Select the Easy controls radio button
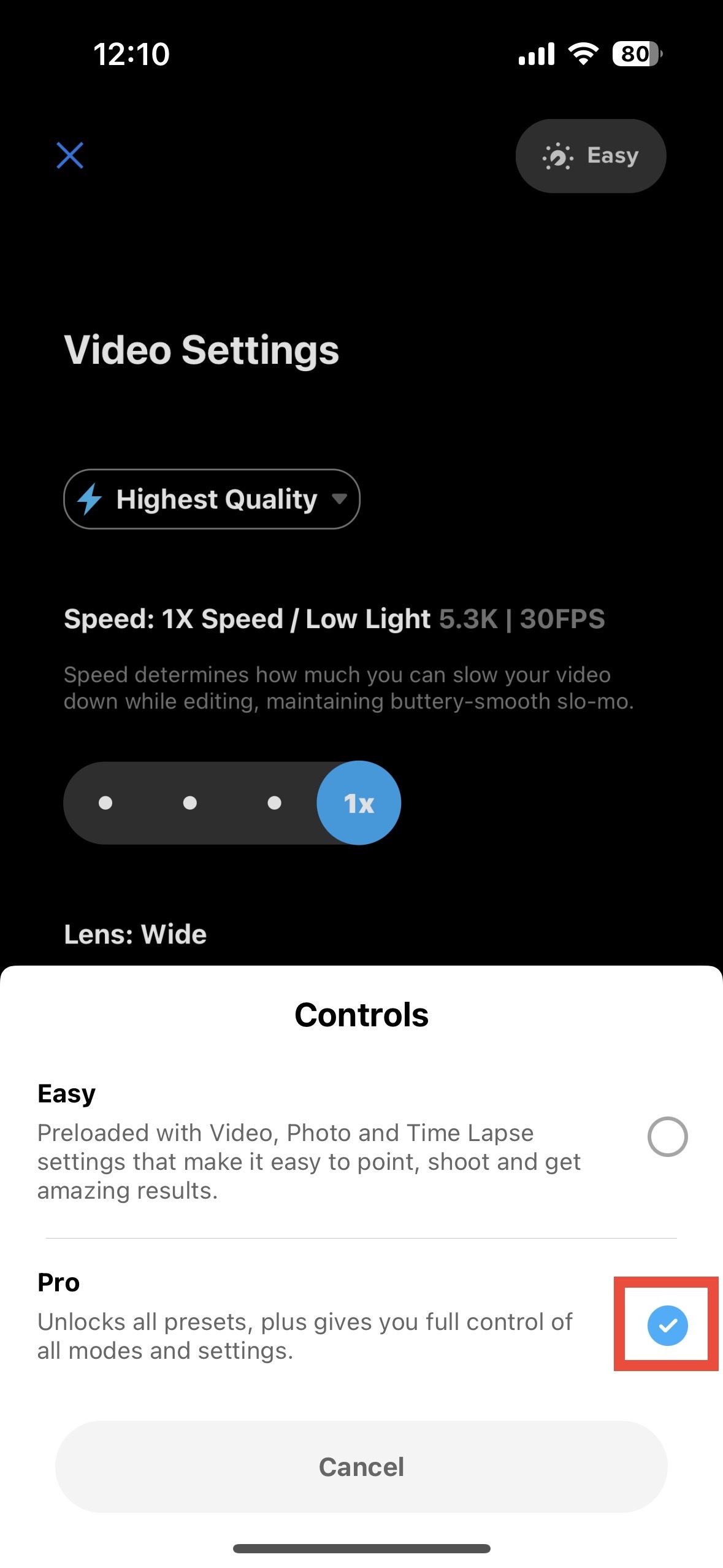This screenshot has height=1568, width=723. coord(667,1136)
